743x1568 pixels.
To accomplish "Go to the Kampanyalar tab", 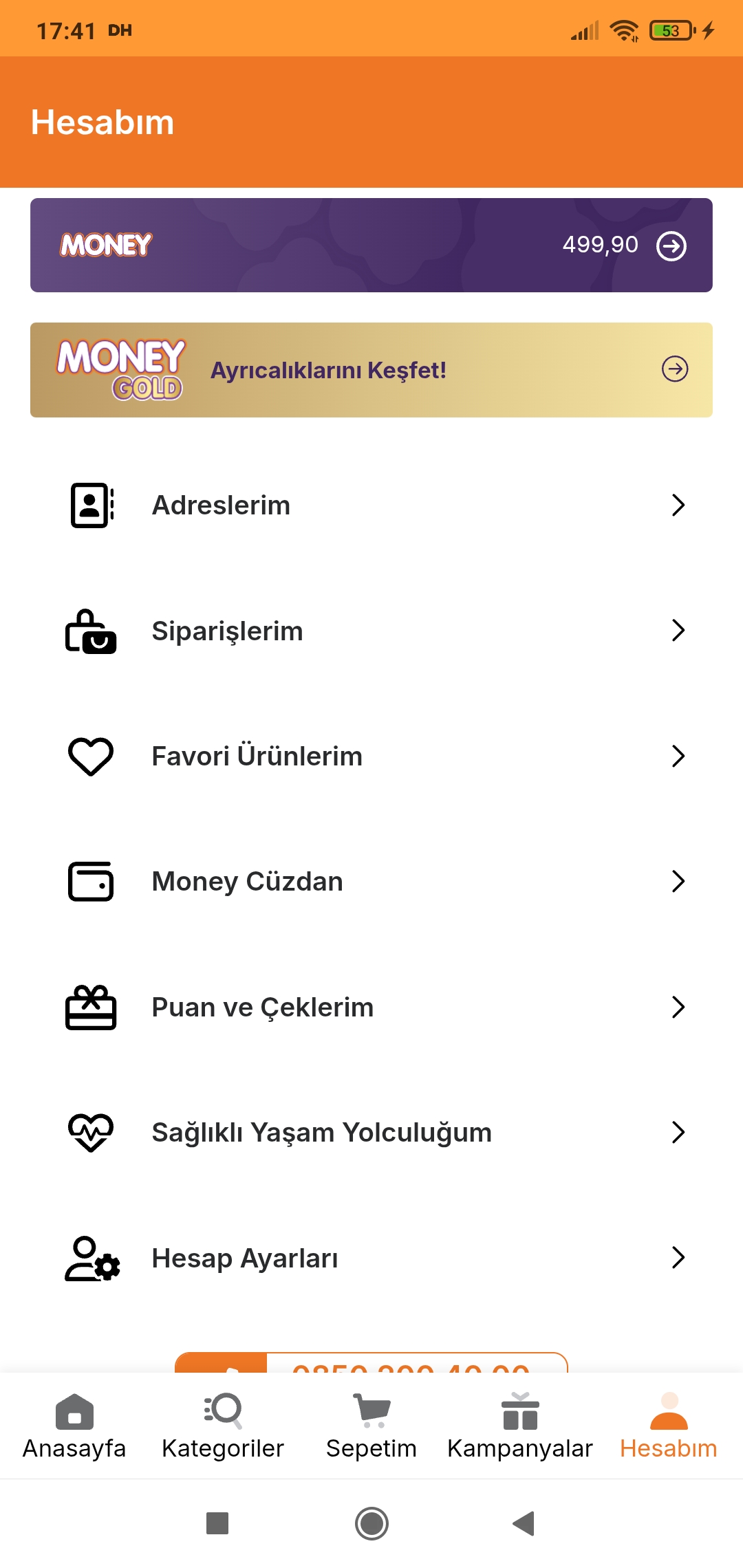I will pyautogui.click(x=520, y=1426).
